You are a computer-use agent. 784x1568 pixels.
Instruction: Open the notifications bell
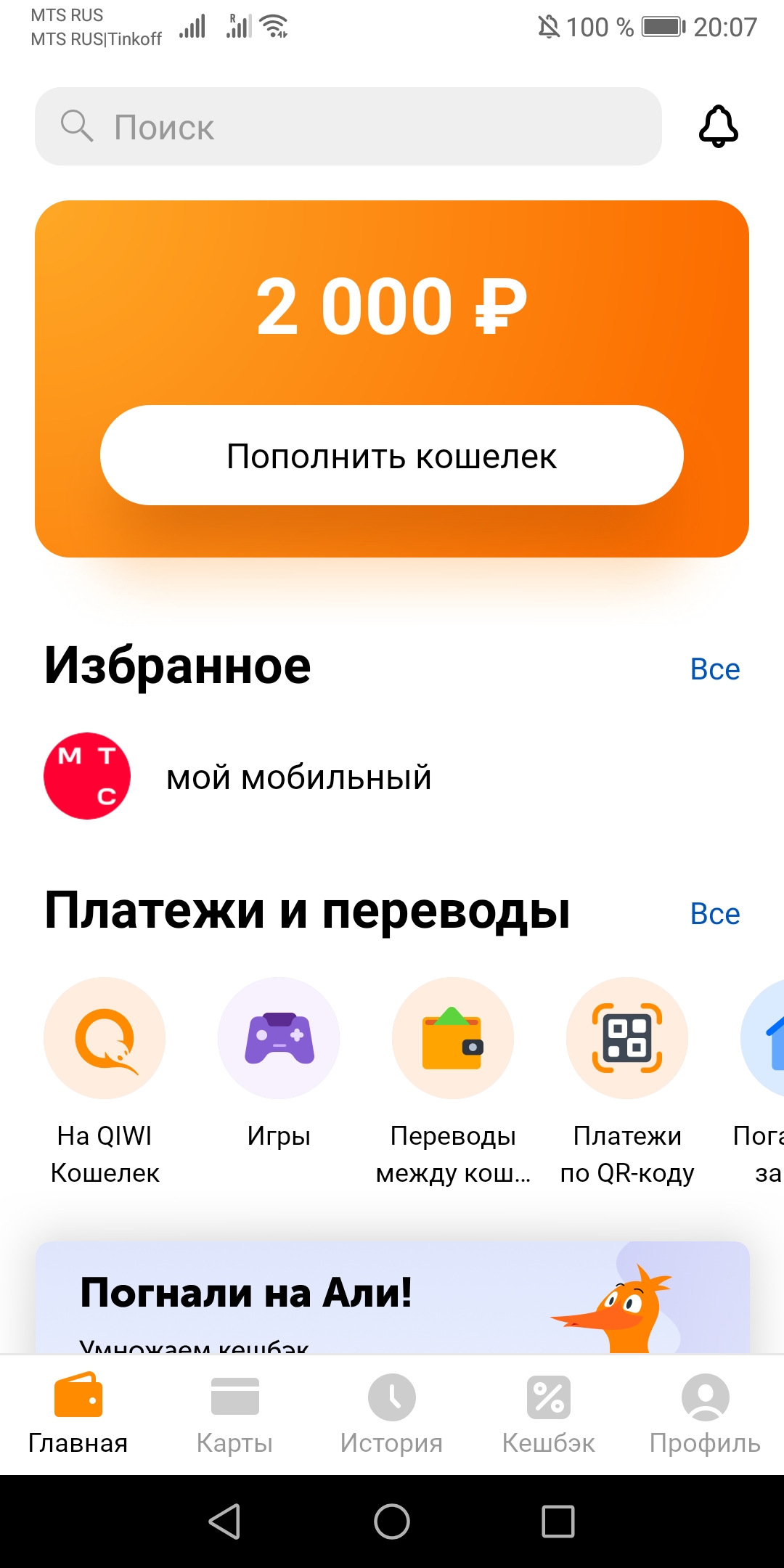(718, 126)
